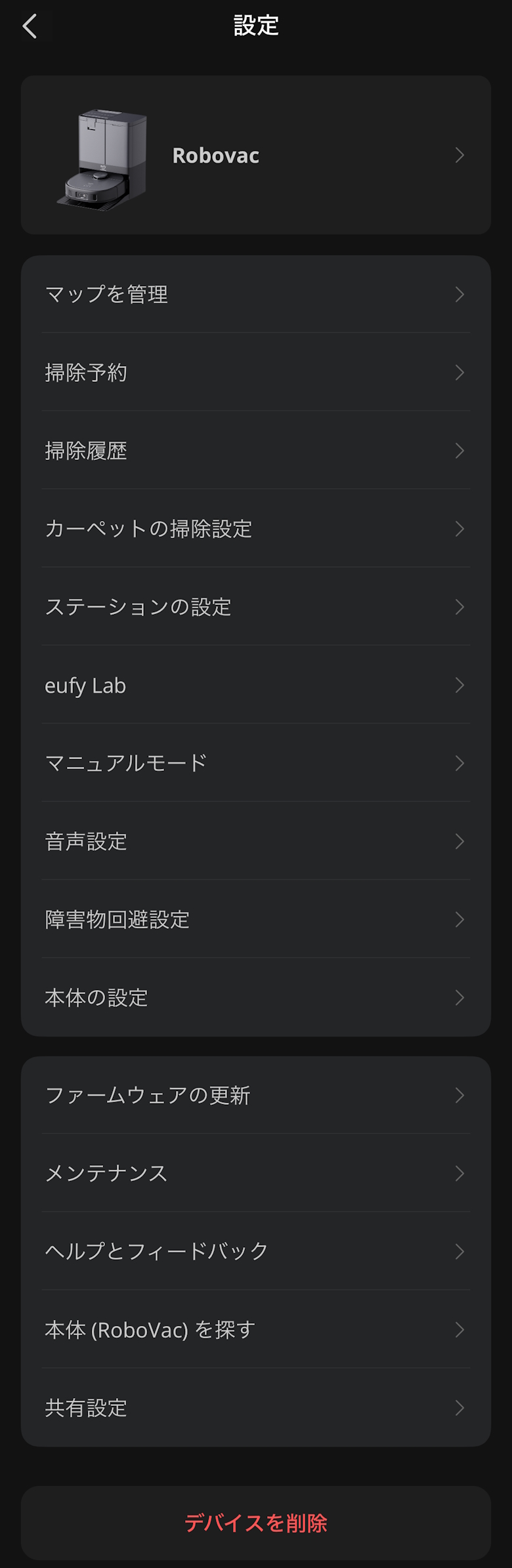Open the Robovac device card
Screen dimensions: 512x1568
tap(256, 155)
